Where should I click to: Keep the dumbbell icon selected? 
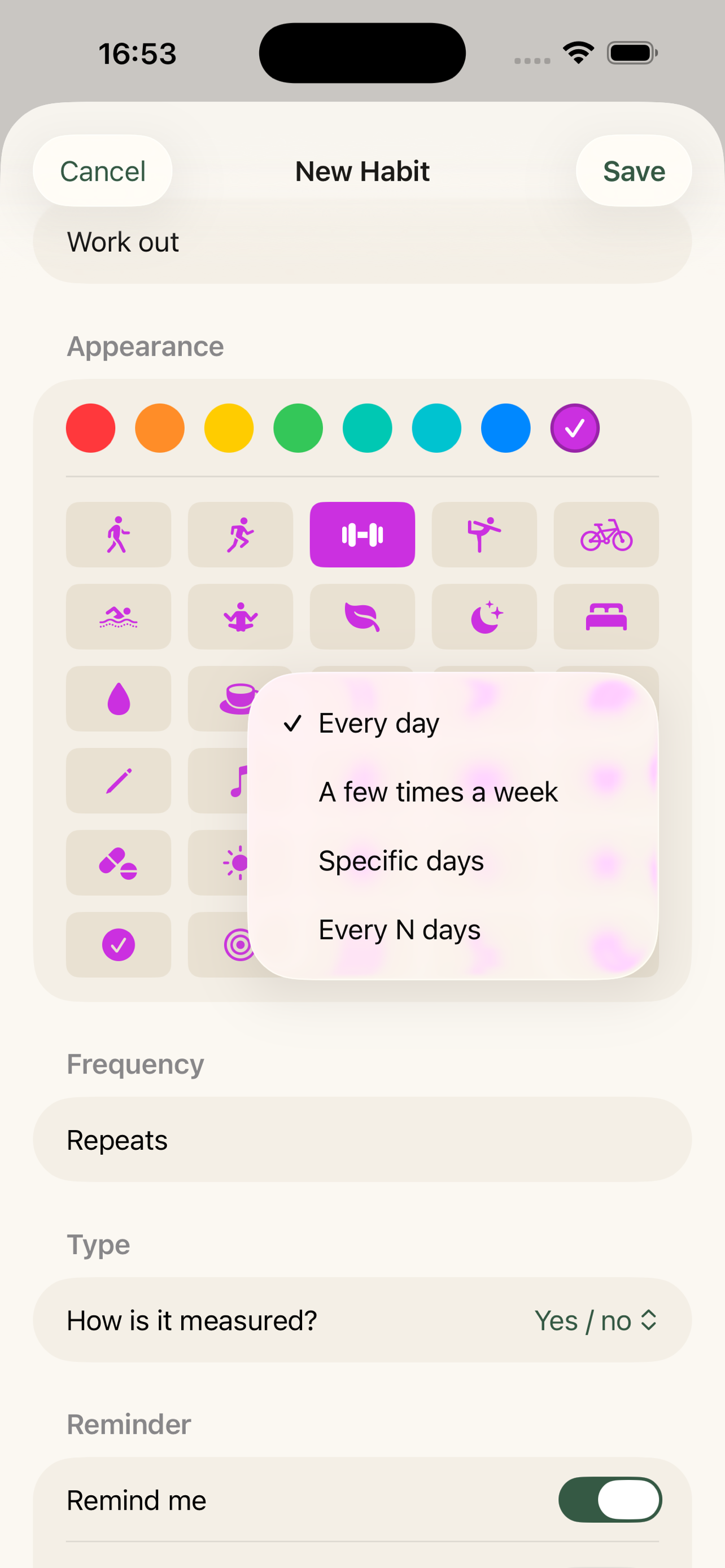coord(362,535)
